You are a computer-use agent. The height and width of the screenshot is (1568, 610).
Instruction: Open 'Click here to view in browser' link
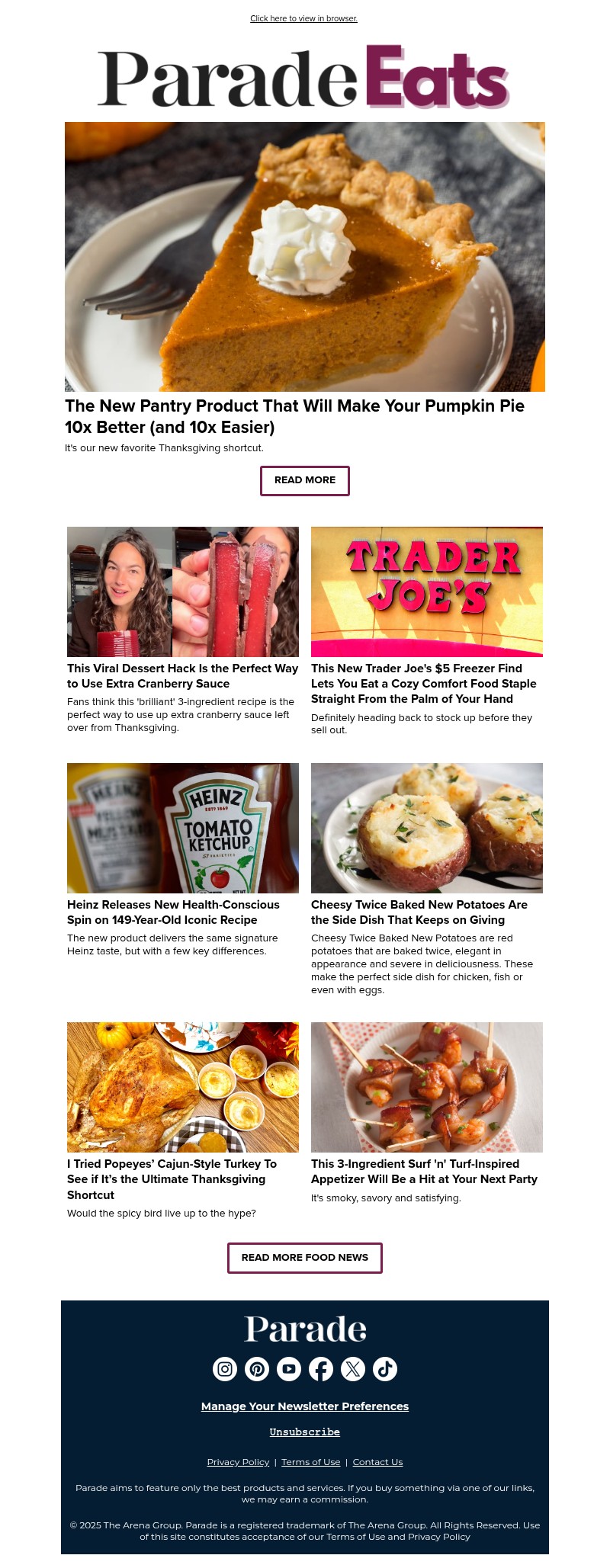tap(303, 18)
